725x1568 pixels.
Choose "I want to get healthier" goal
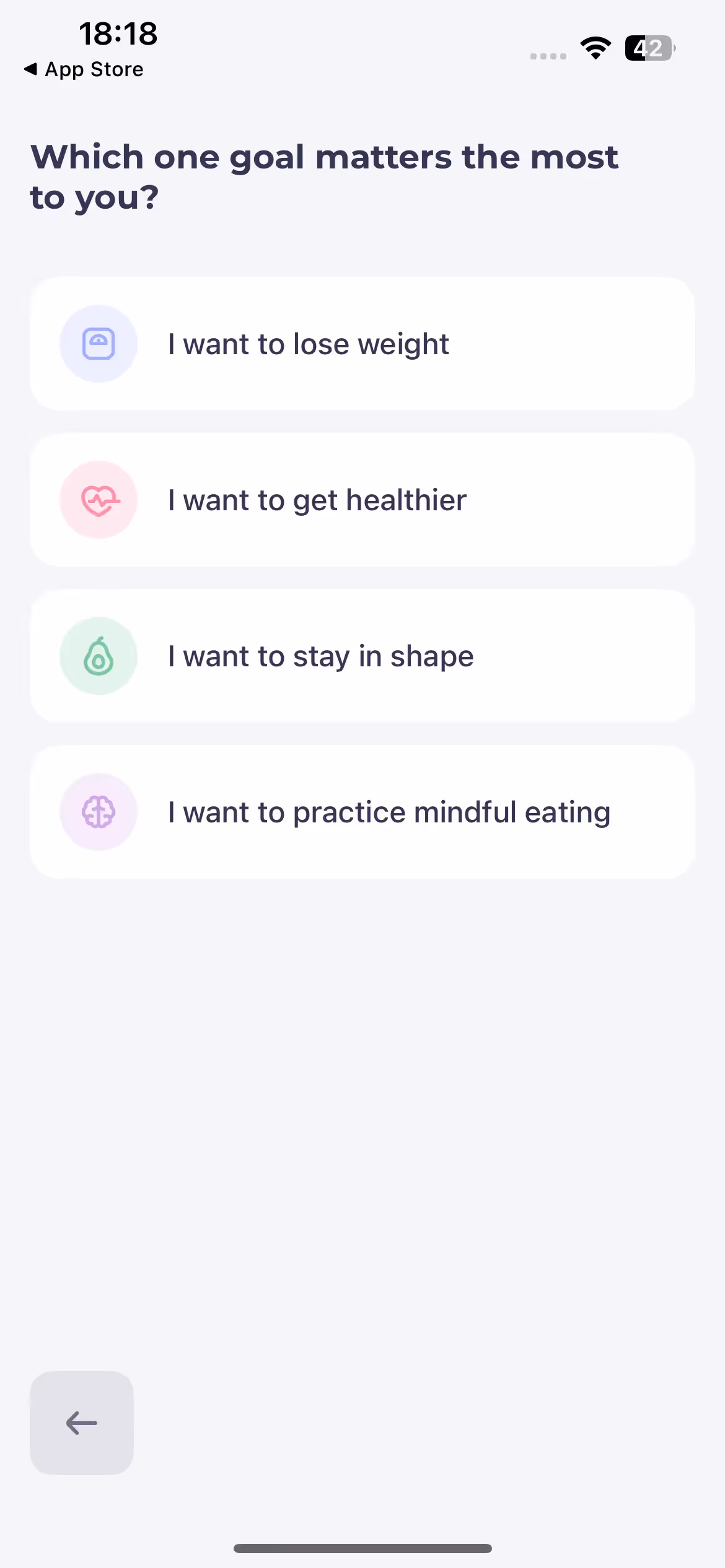point(362,500)
